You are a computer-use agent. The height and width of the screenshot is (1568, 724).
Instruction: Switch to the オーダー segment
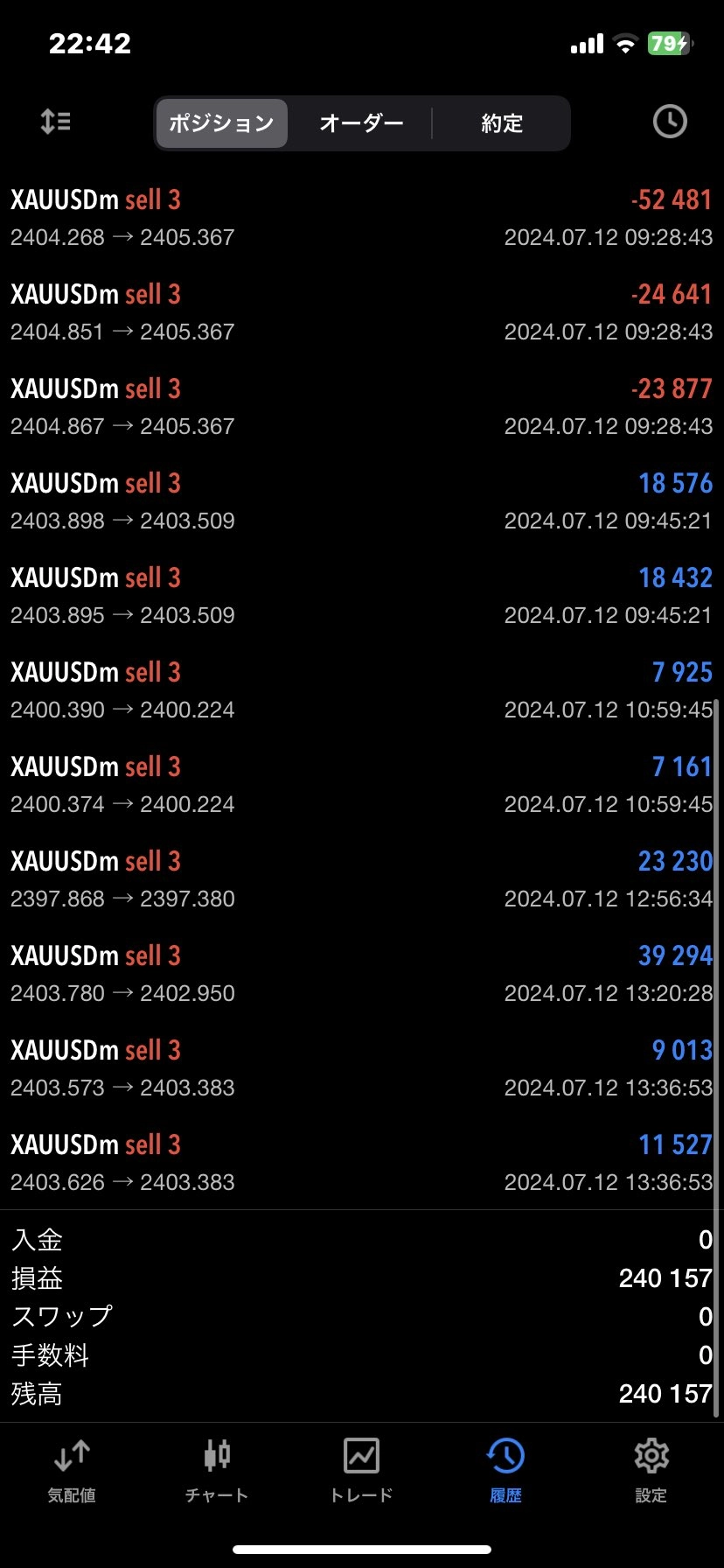point(361,123)
